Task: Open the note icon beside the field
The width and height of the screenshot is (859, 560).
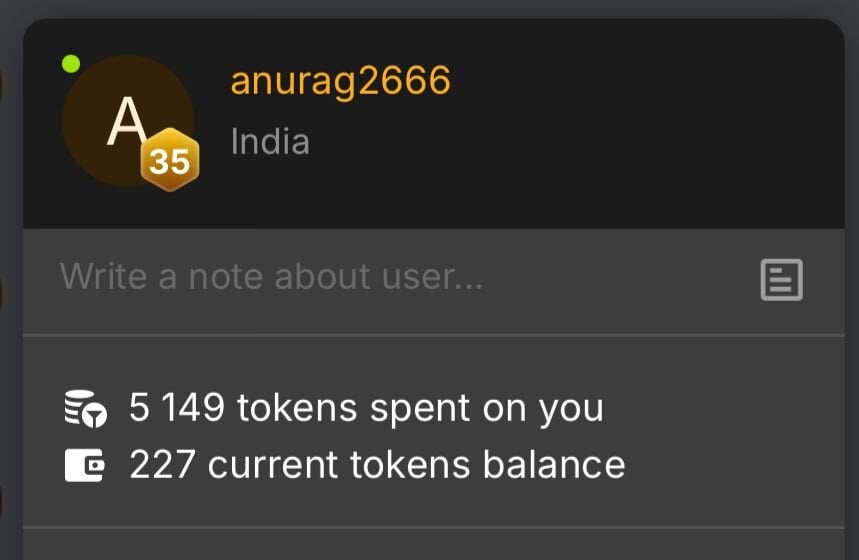Action: [x=781, y=280]
